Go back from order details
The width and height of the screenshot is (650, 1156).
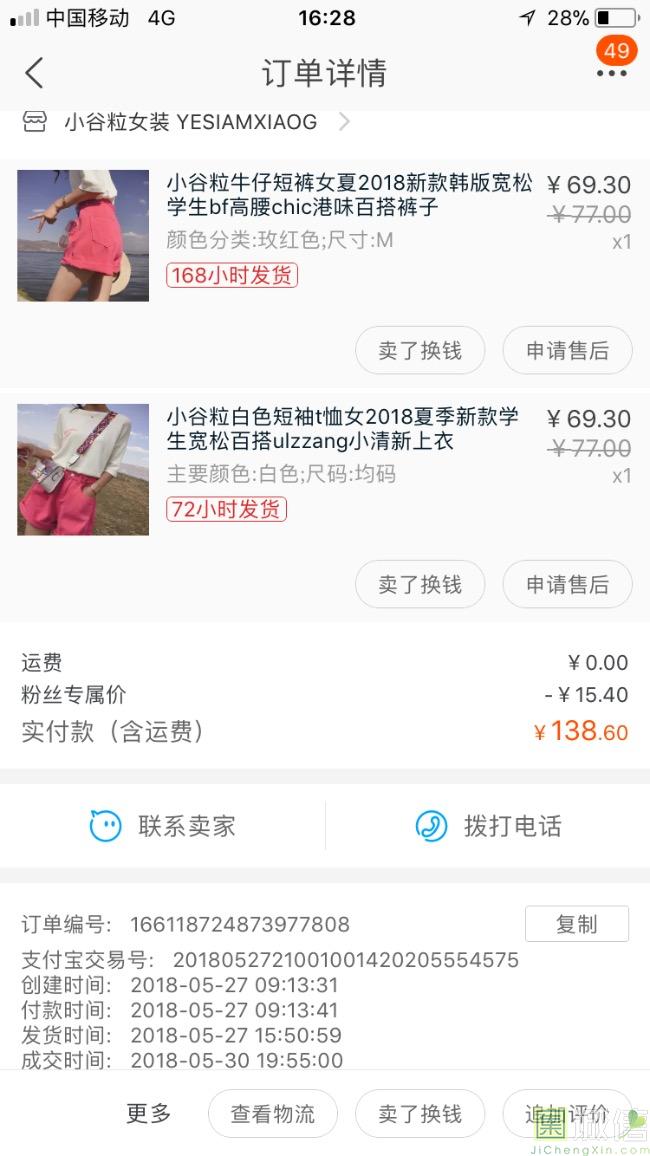click(x=35, y=73)
